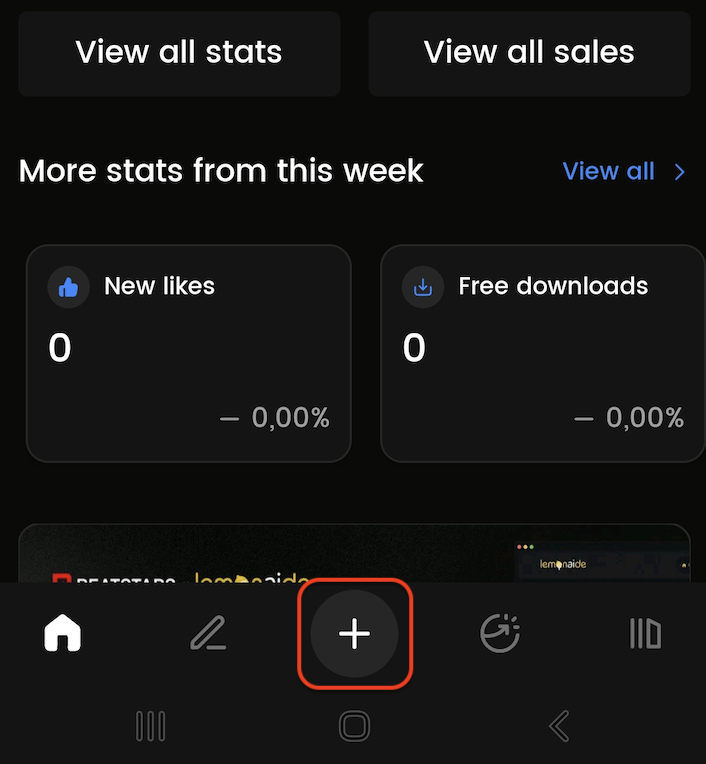Switch to the analytics chart tab
Image resolution: width=706 pixels, height=764 pixels.
tap(499, 633)
